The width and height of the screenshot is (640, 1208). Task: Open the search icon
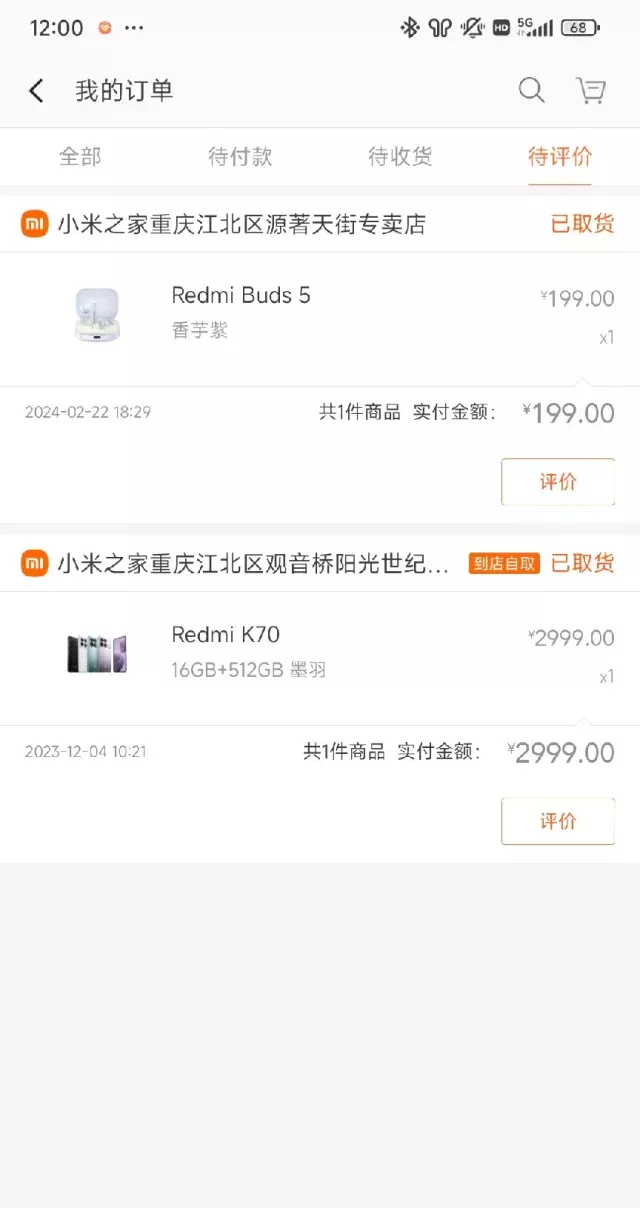click(x=531, y=91)
